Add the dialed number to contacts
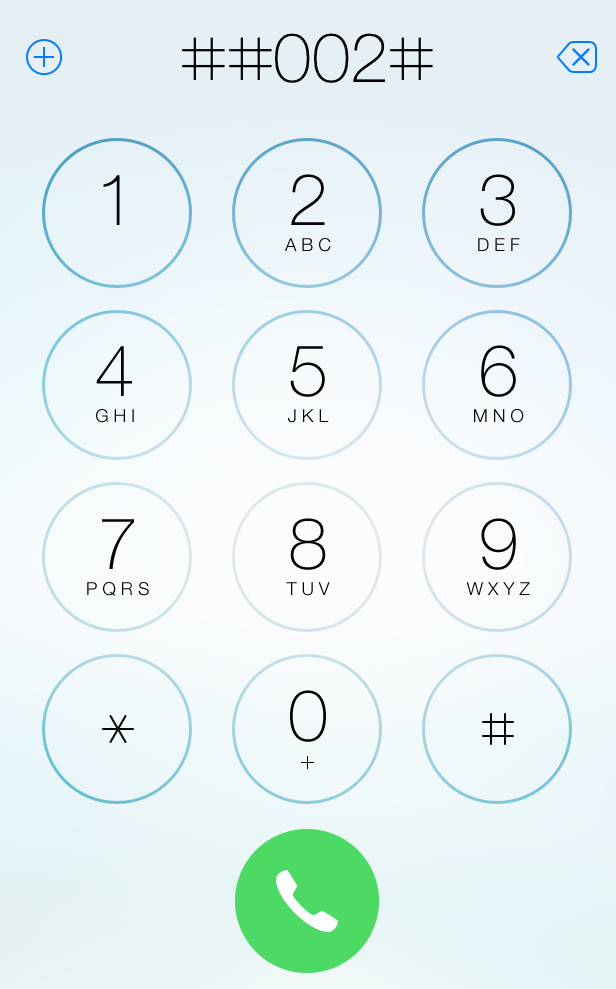616x989 pixels. pyautogui.click(x=44, y=57)
